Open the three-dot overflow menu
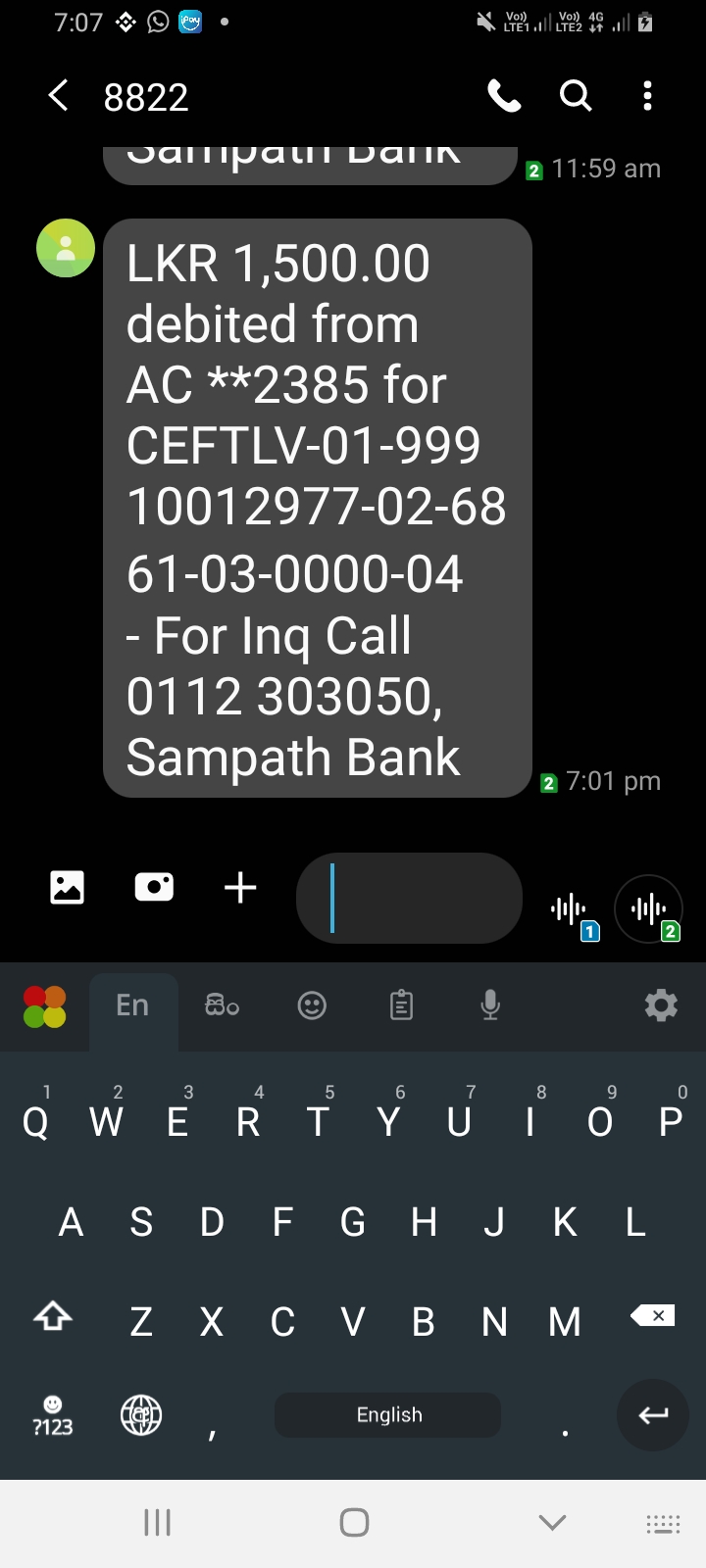This screenshot has height=1568, width=706. coord(647,96)
